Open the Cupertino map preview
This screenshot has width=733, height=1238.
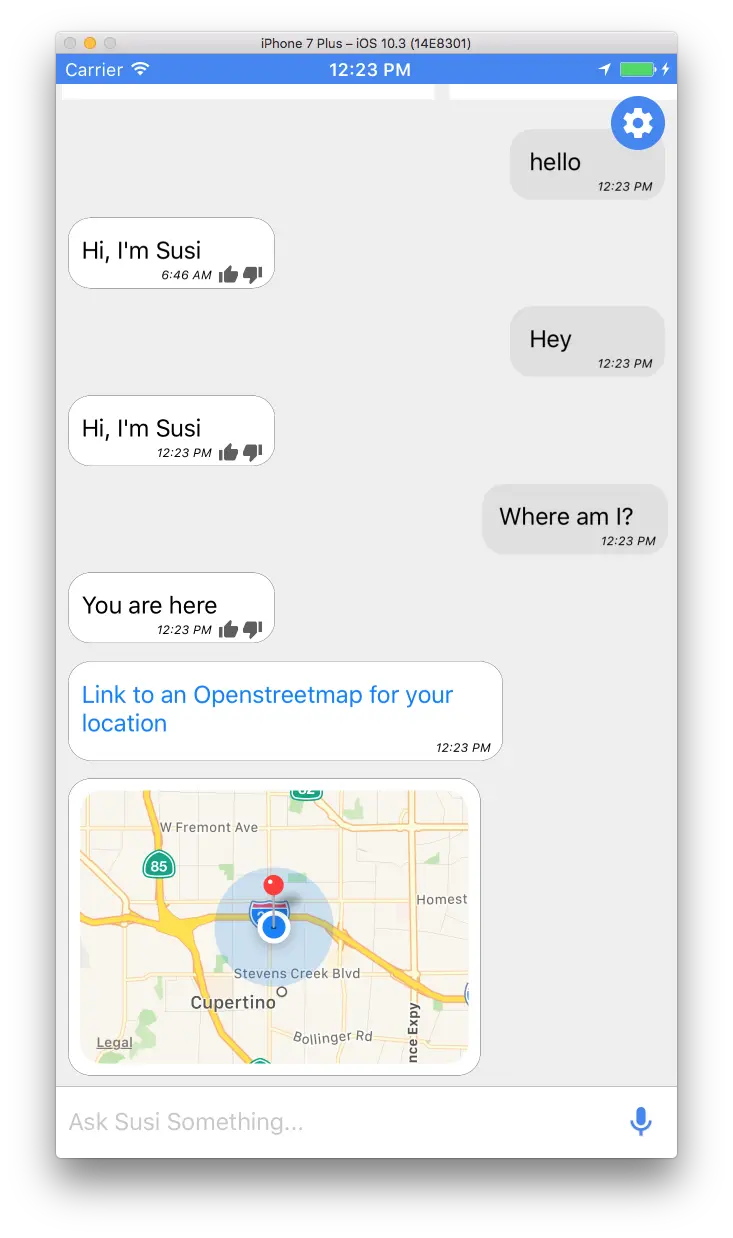pos(274,927)
